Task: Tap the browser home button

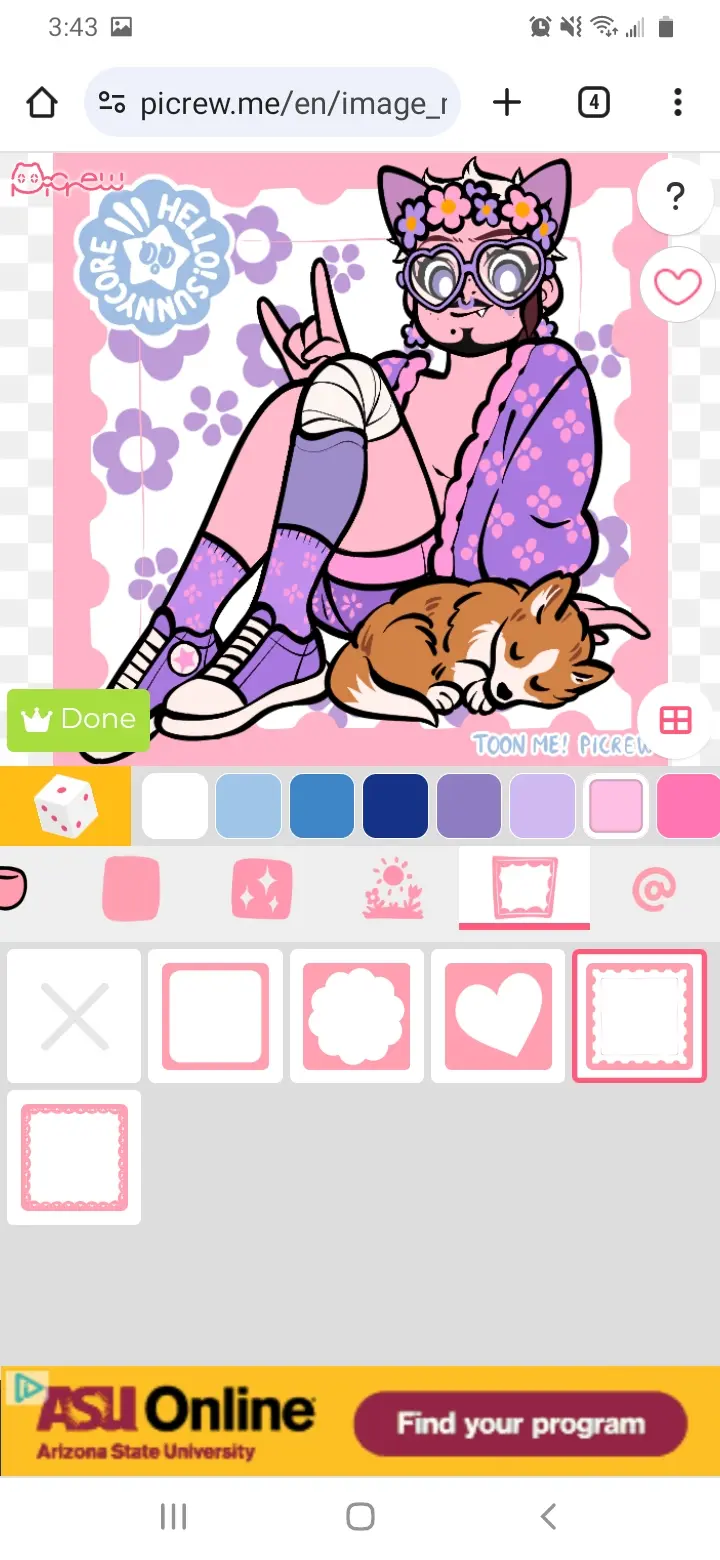Action: (x=42, y=102)
